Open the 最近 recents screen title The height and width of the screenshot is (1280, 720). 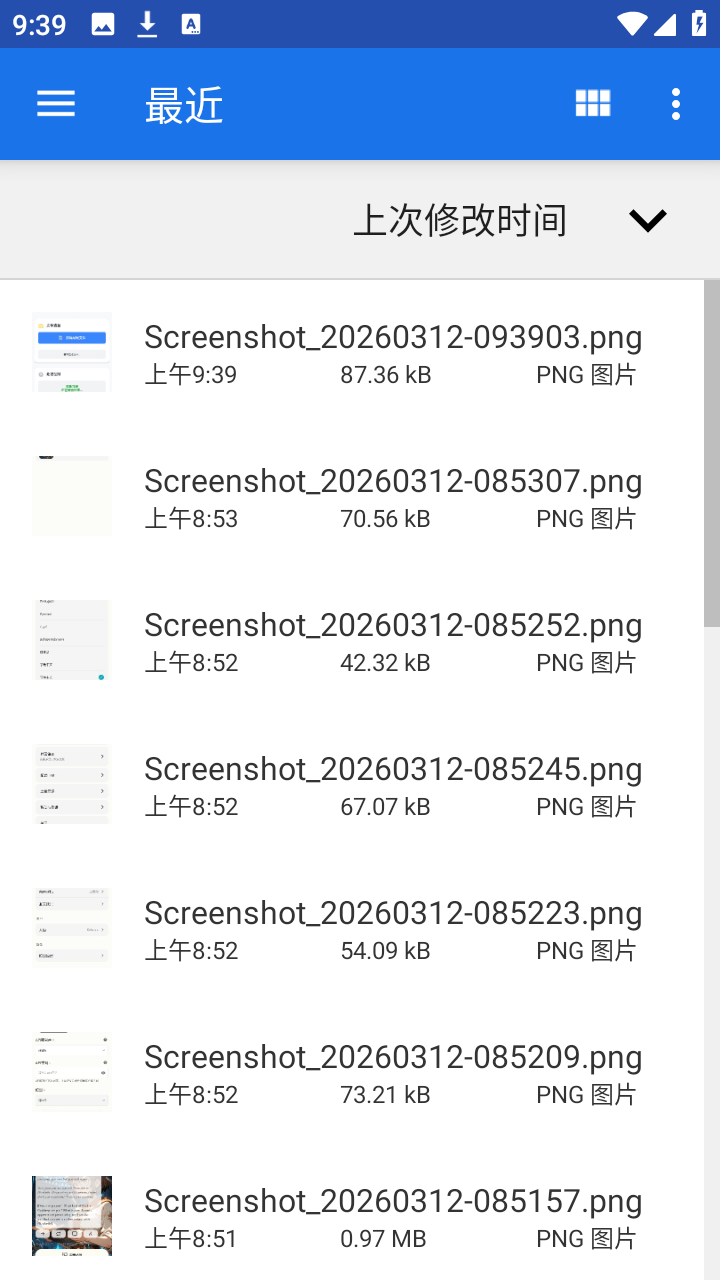(x=186, y=104)
